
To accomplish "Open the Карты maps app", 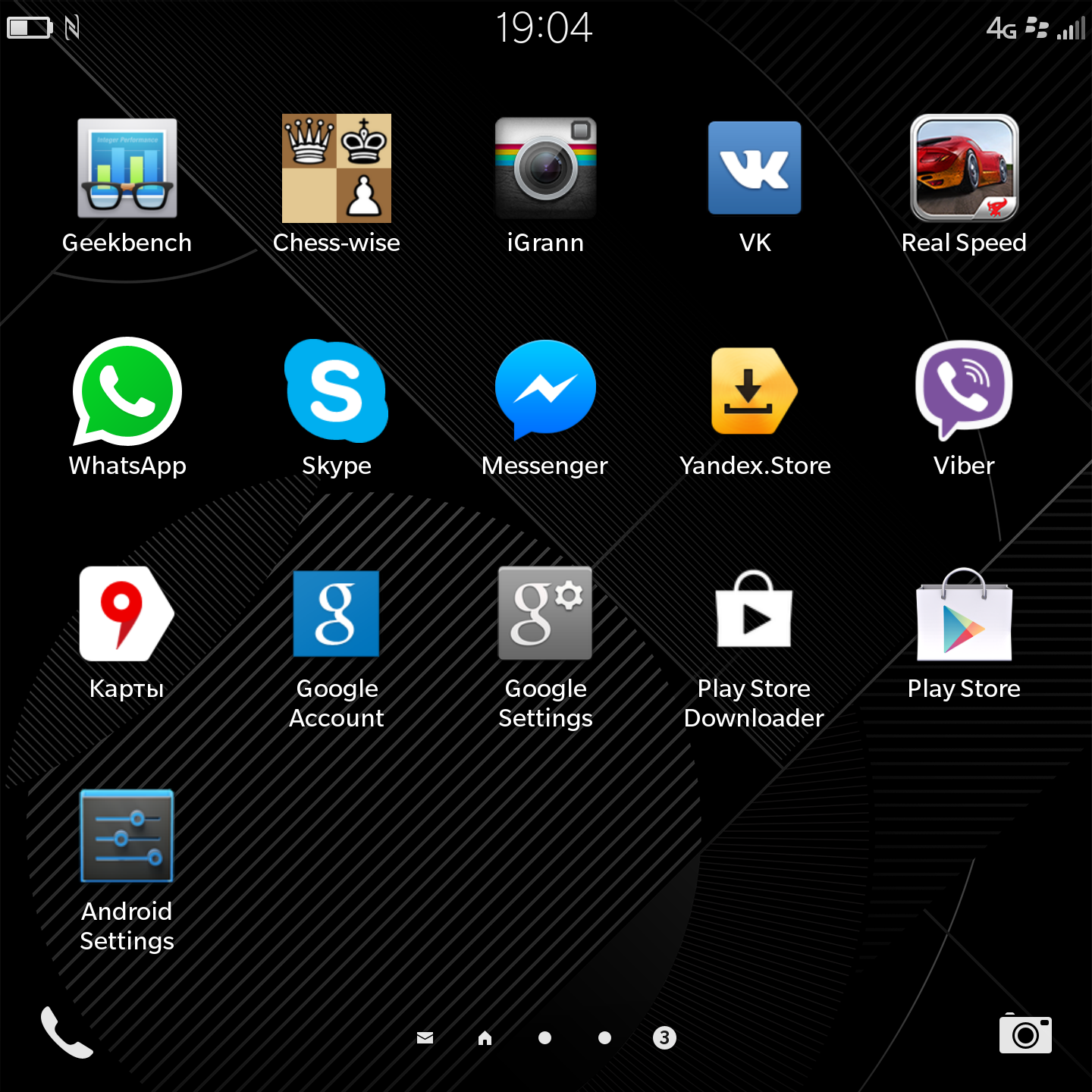I will pos(127,614).
